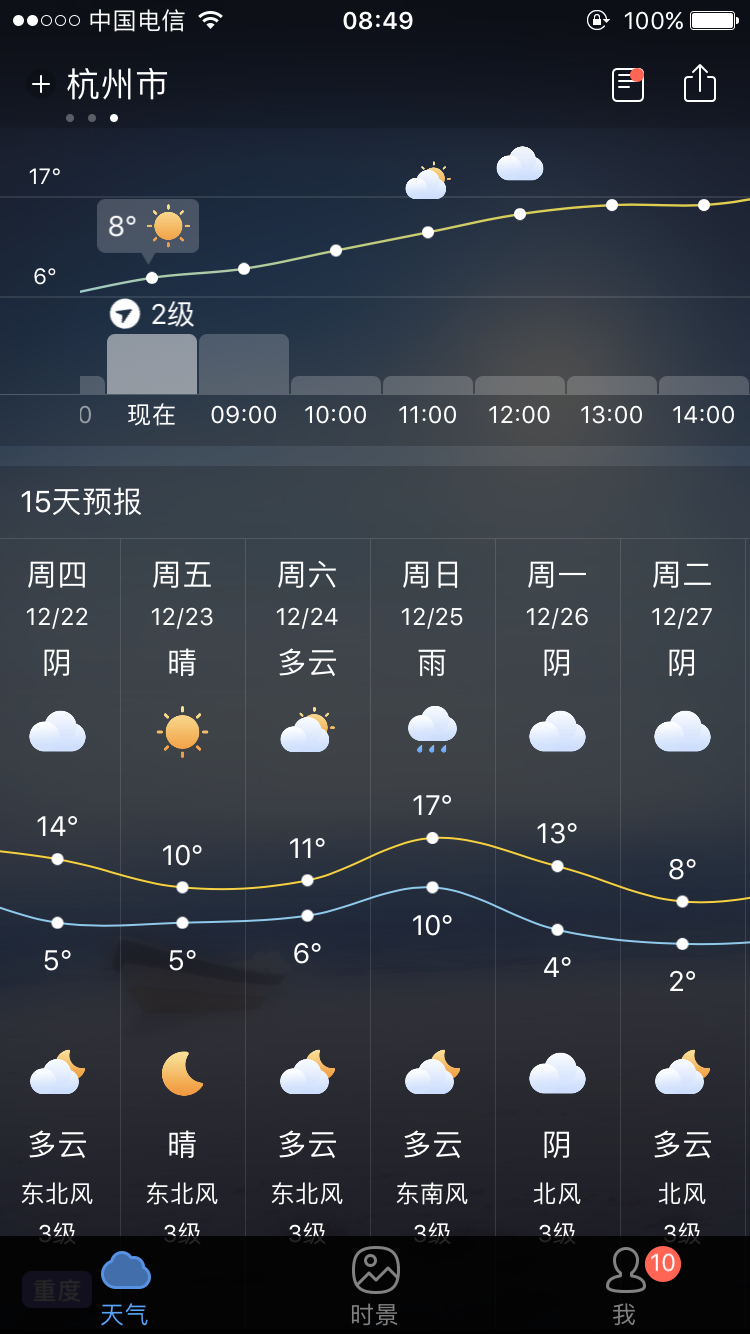Image resolution: width=750 pixels, height=1334 pixels.
Task: Open 周六 12/24 forecast details
Action: [308, 888]
